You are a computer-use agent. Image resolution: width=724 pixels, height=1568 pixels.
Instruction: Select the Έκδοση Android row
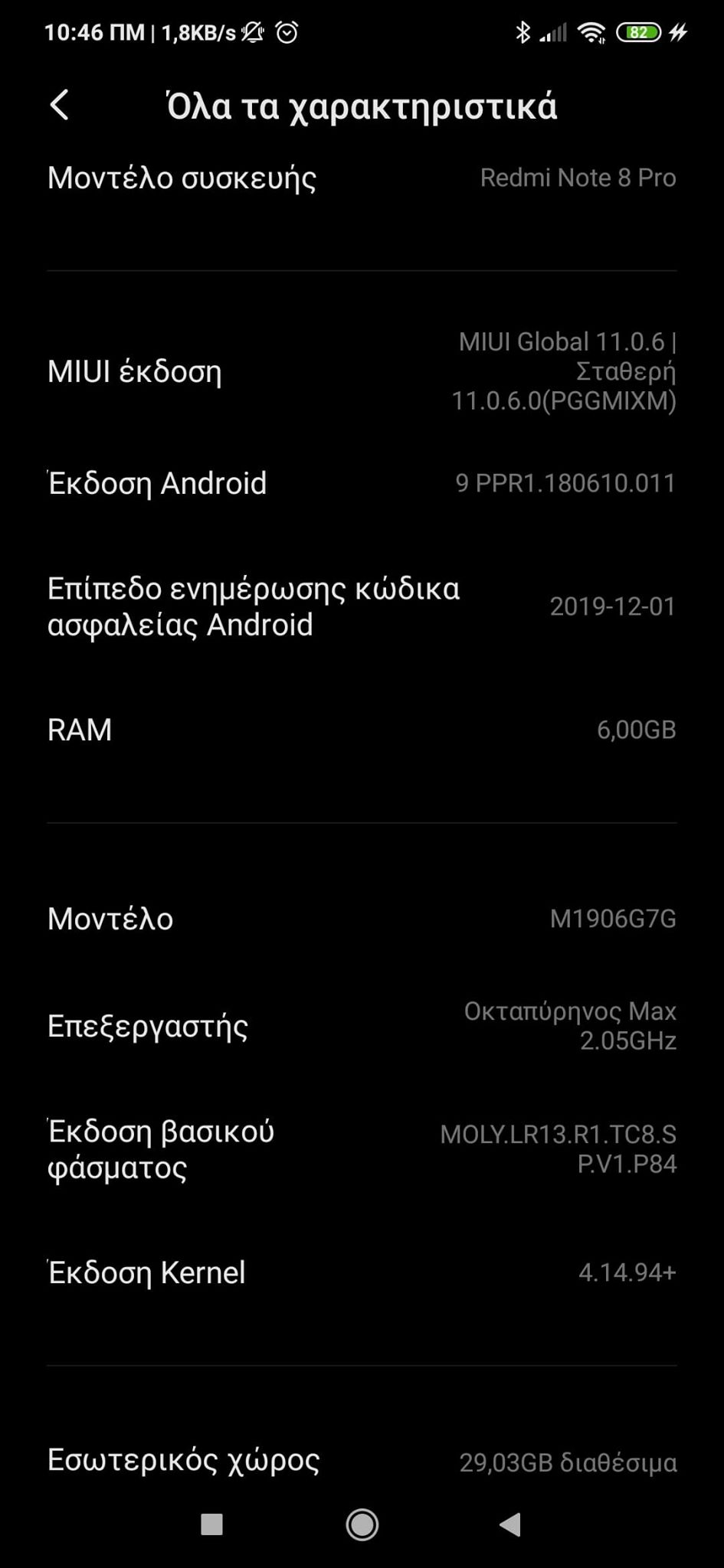pyautogui.click(x=362, y=483)
